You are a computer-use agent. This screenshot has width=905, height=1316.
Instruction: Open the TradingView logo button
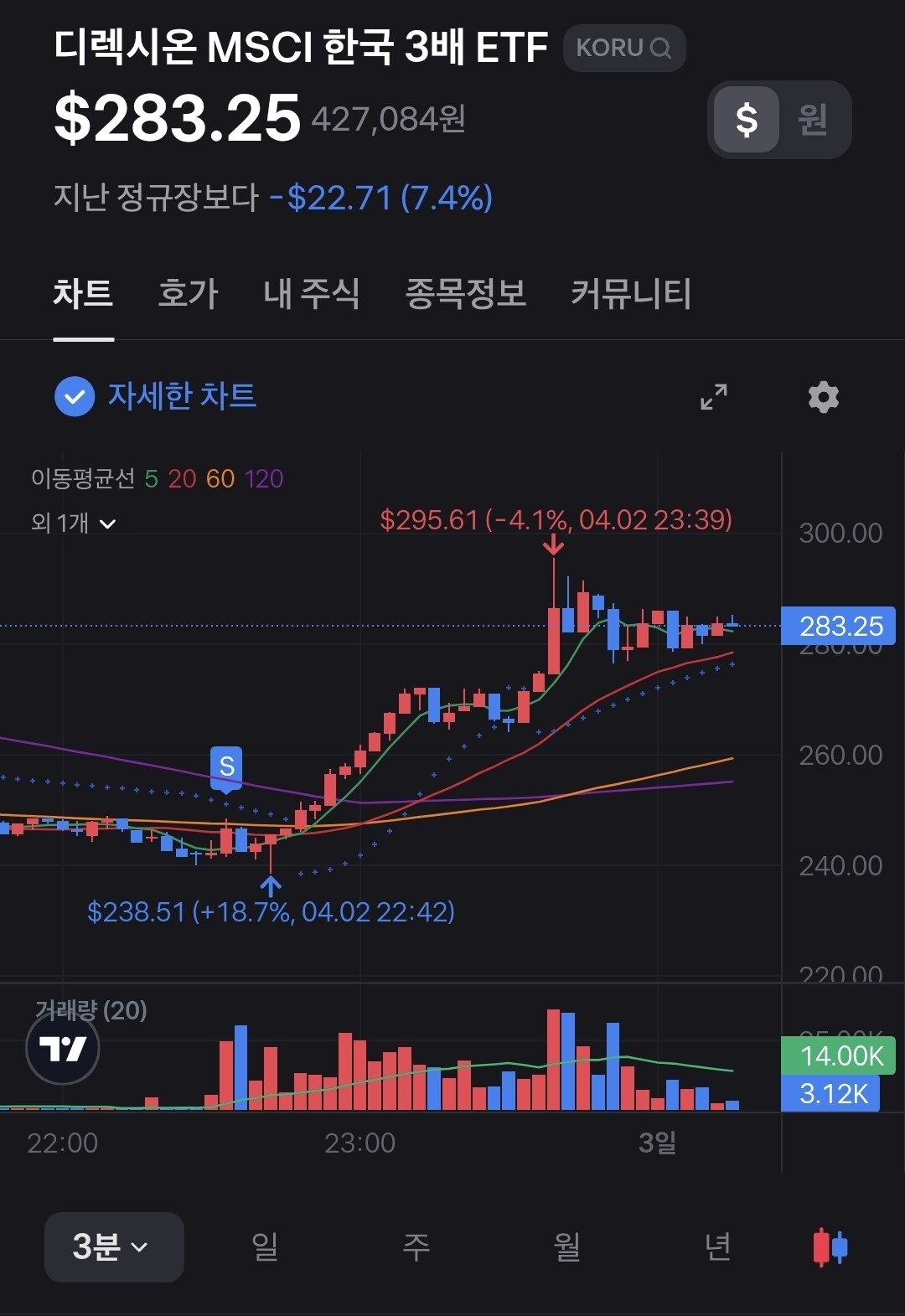point(63,1048)
